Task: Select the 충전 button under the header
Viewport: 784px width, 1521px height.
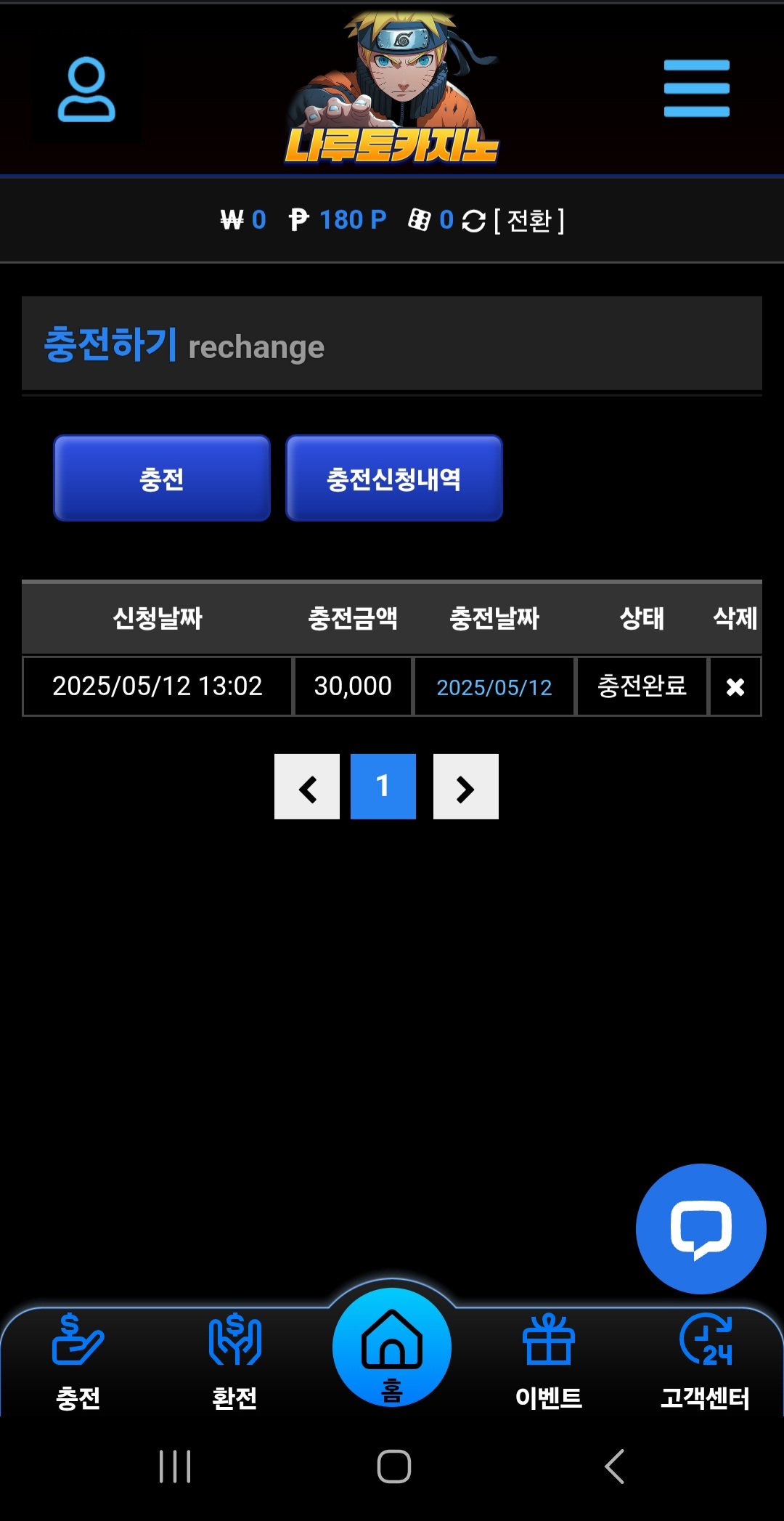Action: click(x=162, y=478)
